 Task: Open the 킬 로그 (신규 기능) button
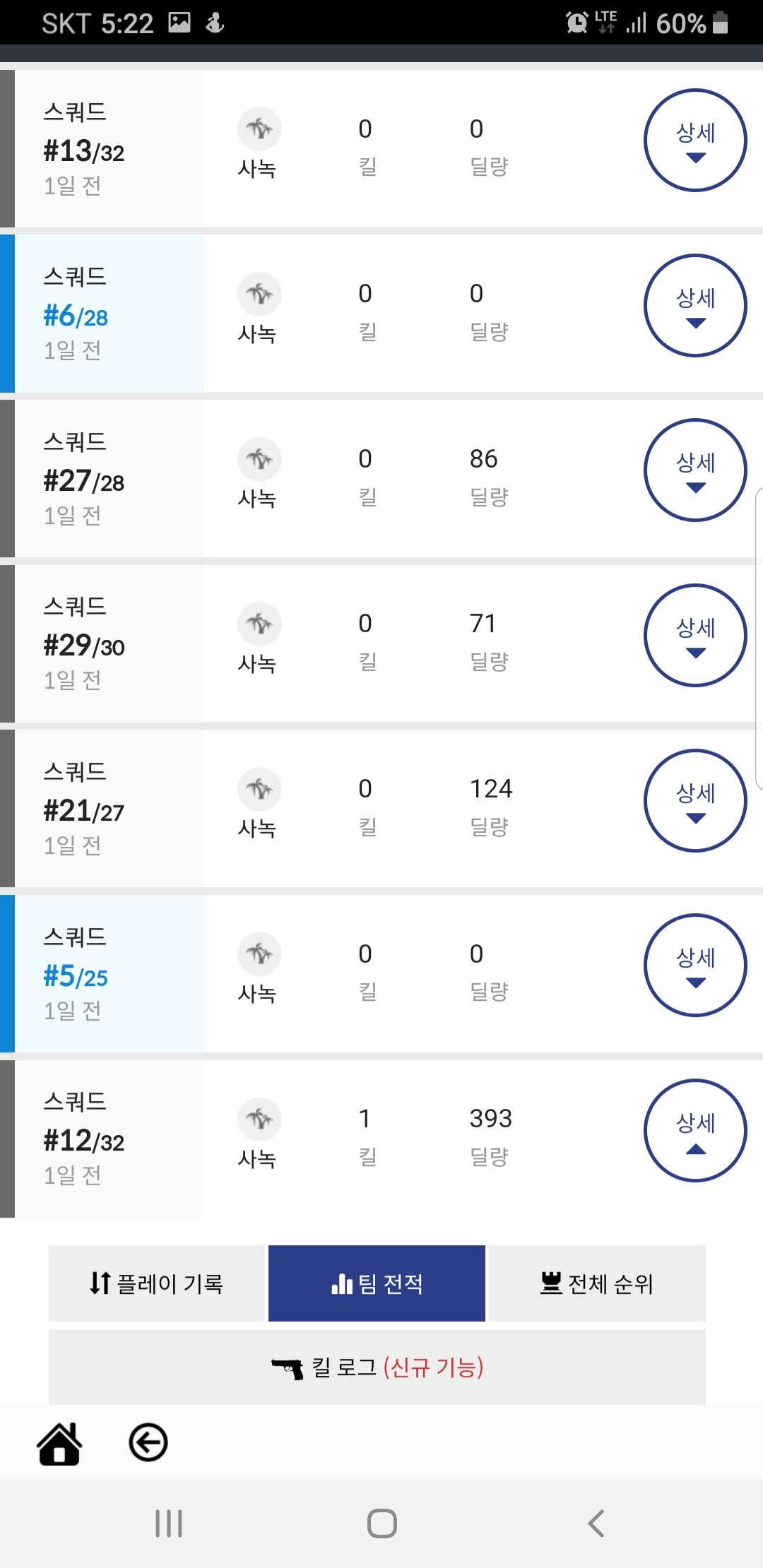(377, 1367)
